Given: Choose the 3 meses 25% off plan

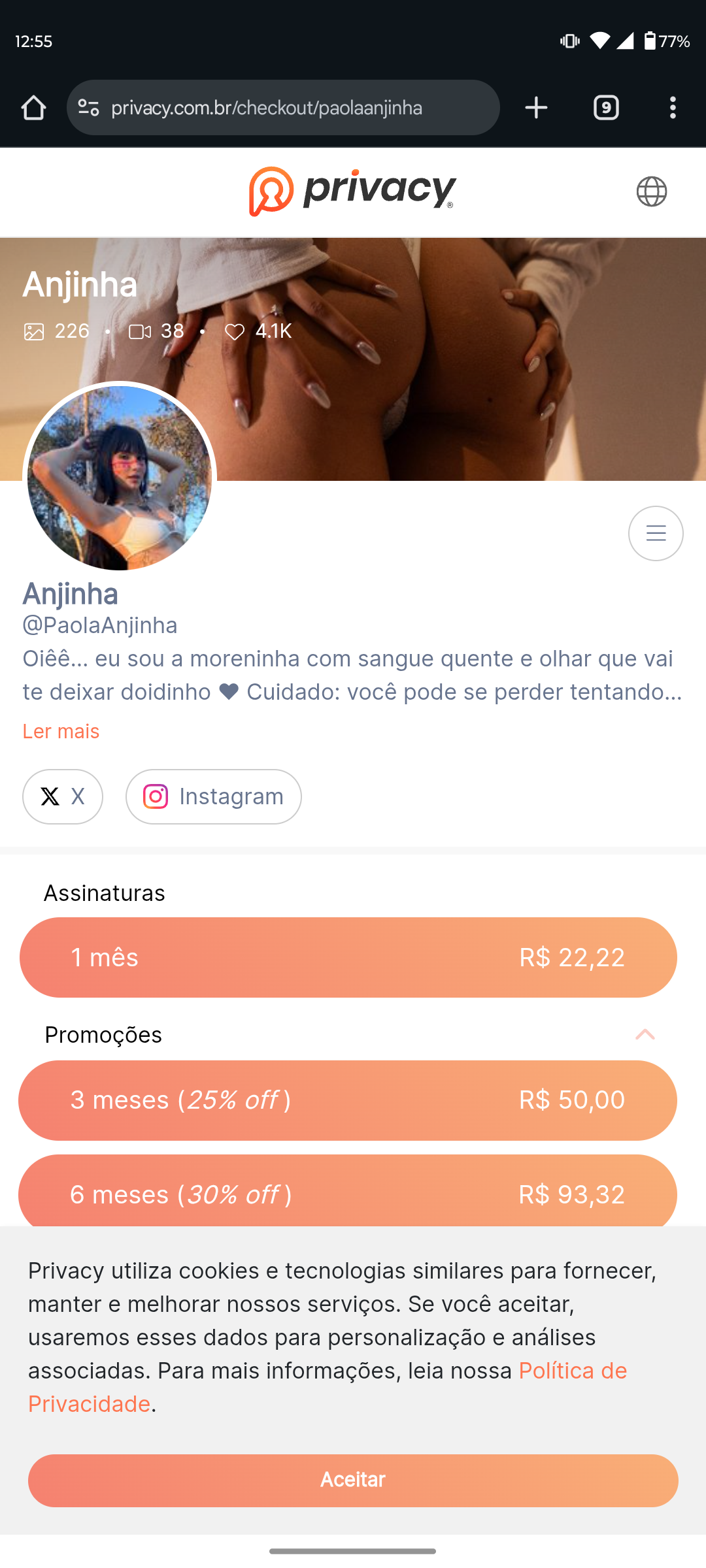Looking at the screenshot, I should pos(348,1100).
